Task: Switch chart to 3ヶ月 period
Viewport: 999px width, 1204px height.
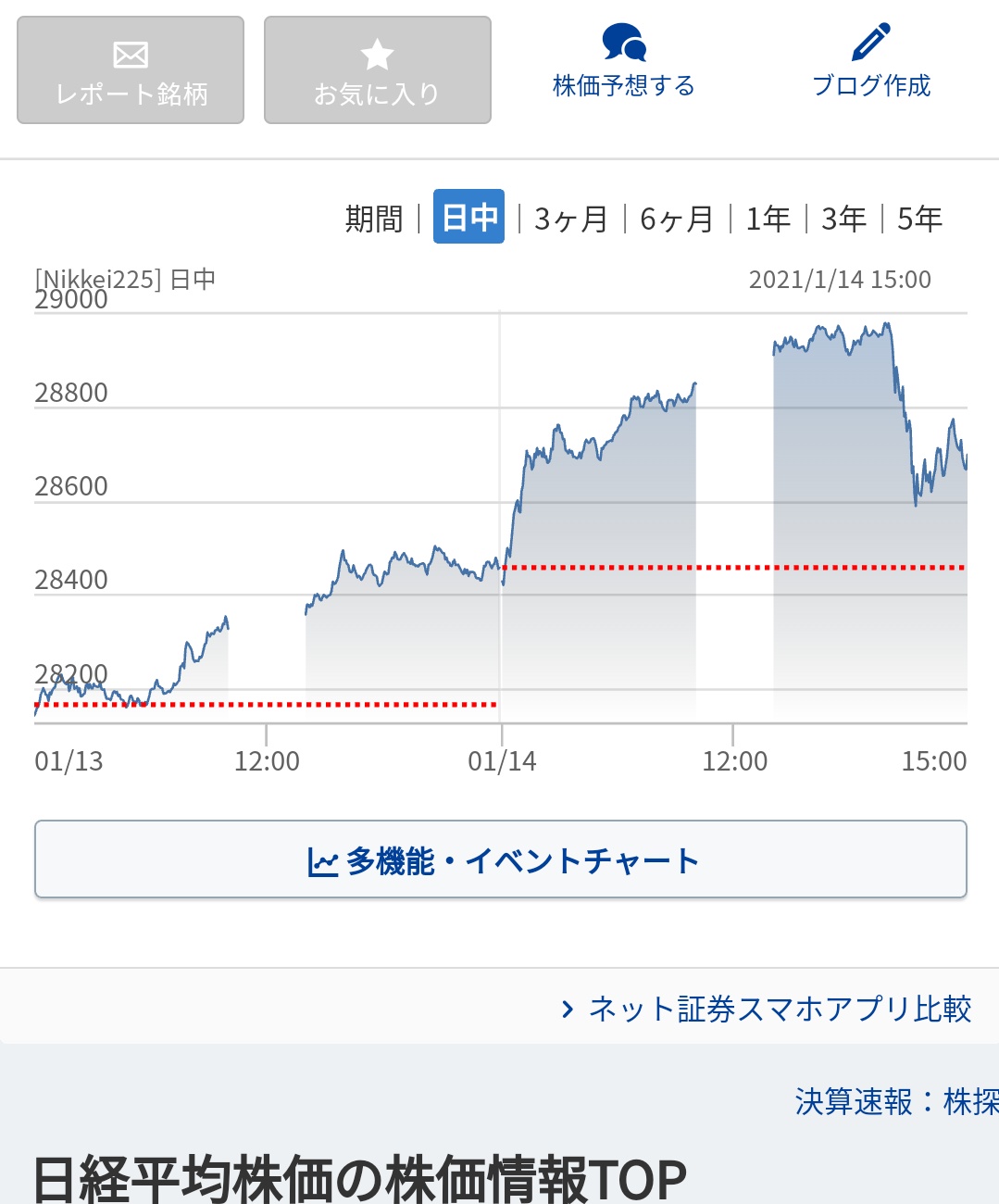Action: click(571, 219)
